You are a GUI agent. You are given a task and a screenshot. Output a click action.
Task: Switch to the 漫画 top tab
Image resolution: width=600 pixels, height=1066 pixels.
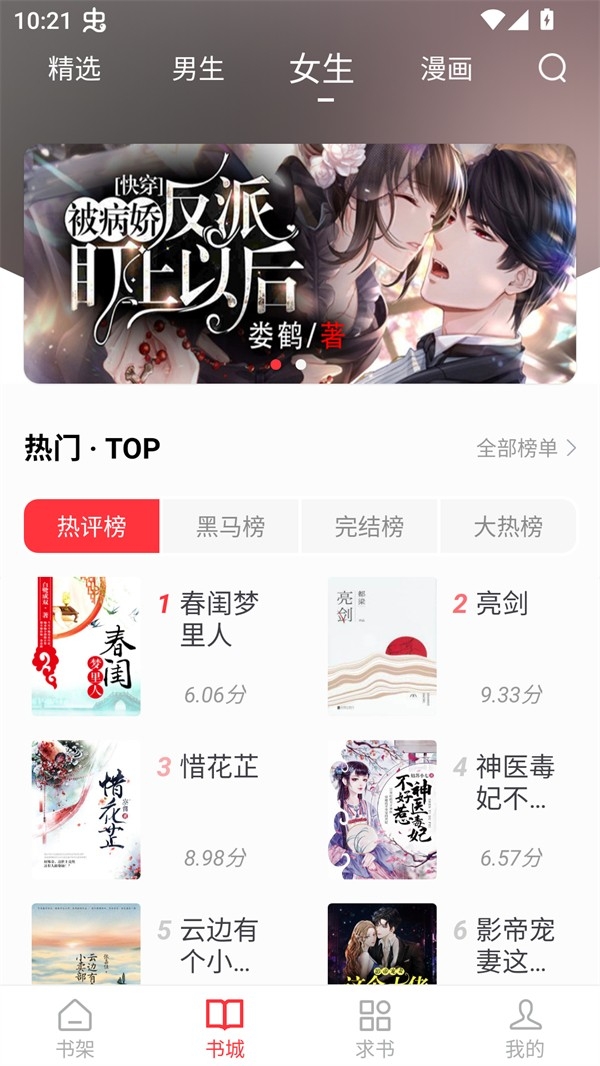pyautogui.click(x=446, y=69)
